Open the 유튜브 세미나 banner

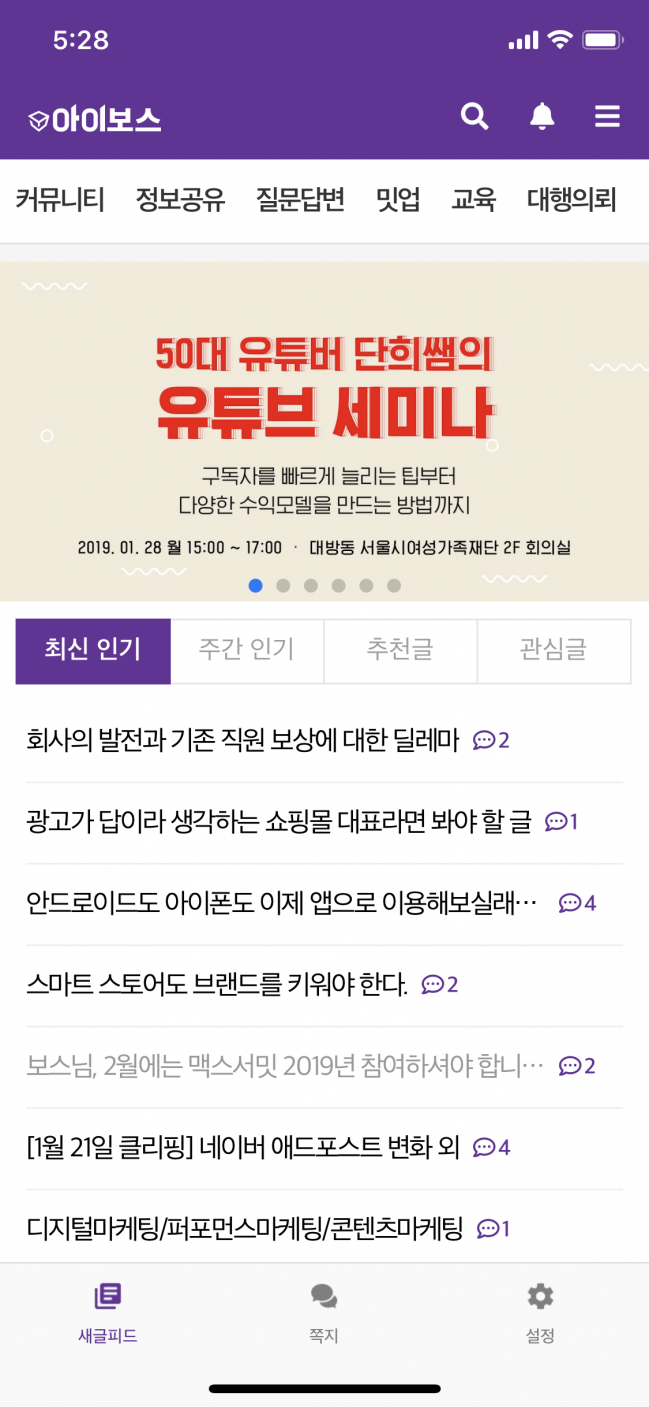pos(324,430)
